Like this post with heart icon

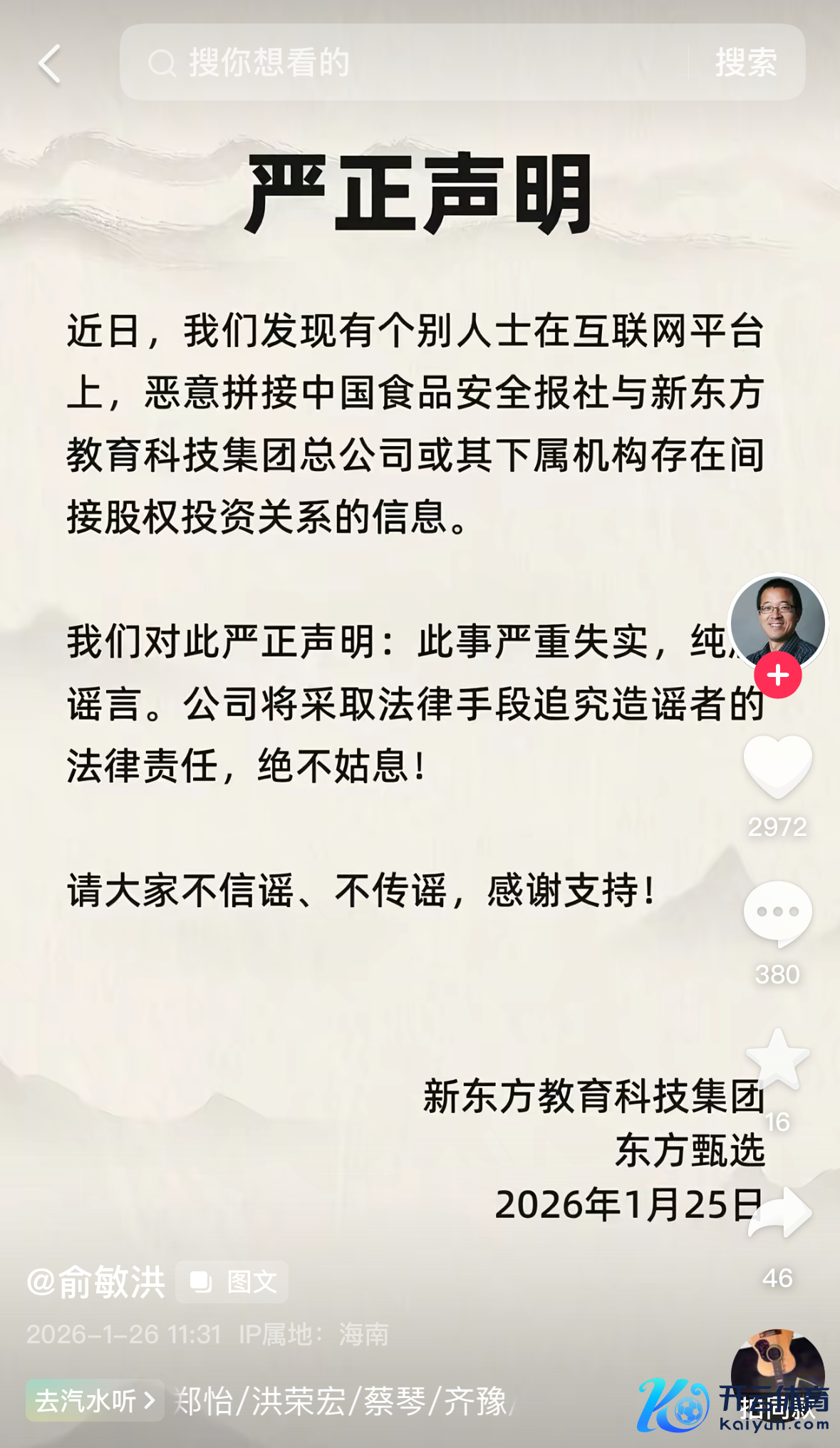coord(777,766)
